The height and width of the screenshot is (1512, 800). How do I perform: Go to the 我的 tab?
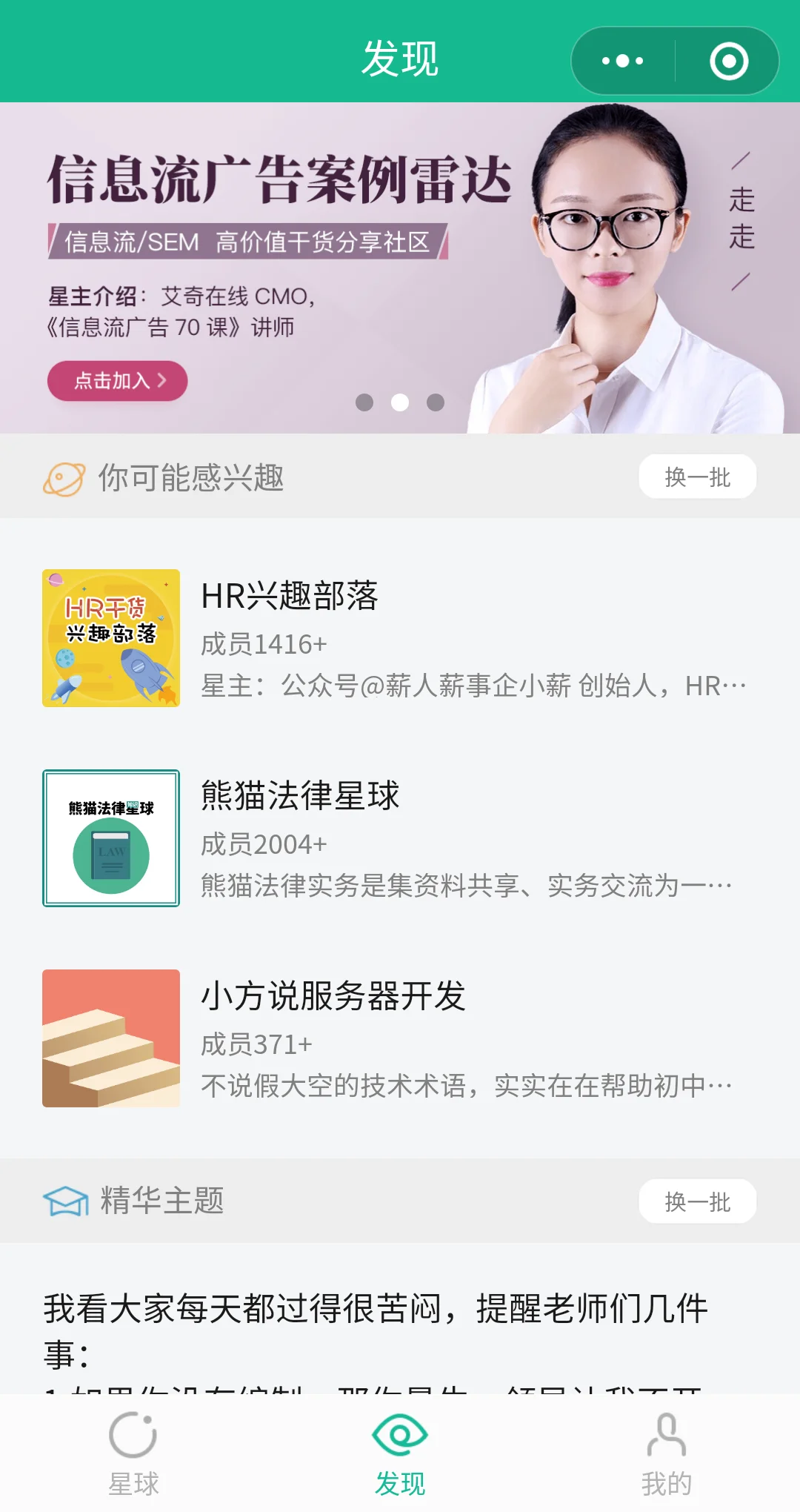point(666,1453)
